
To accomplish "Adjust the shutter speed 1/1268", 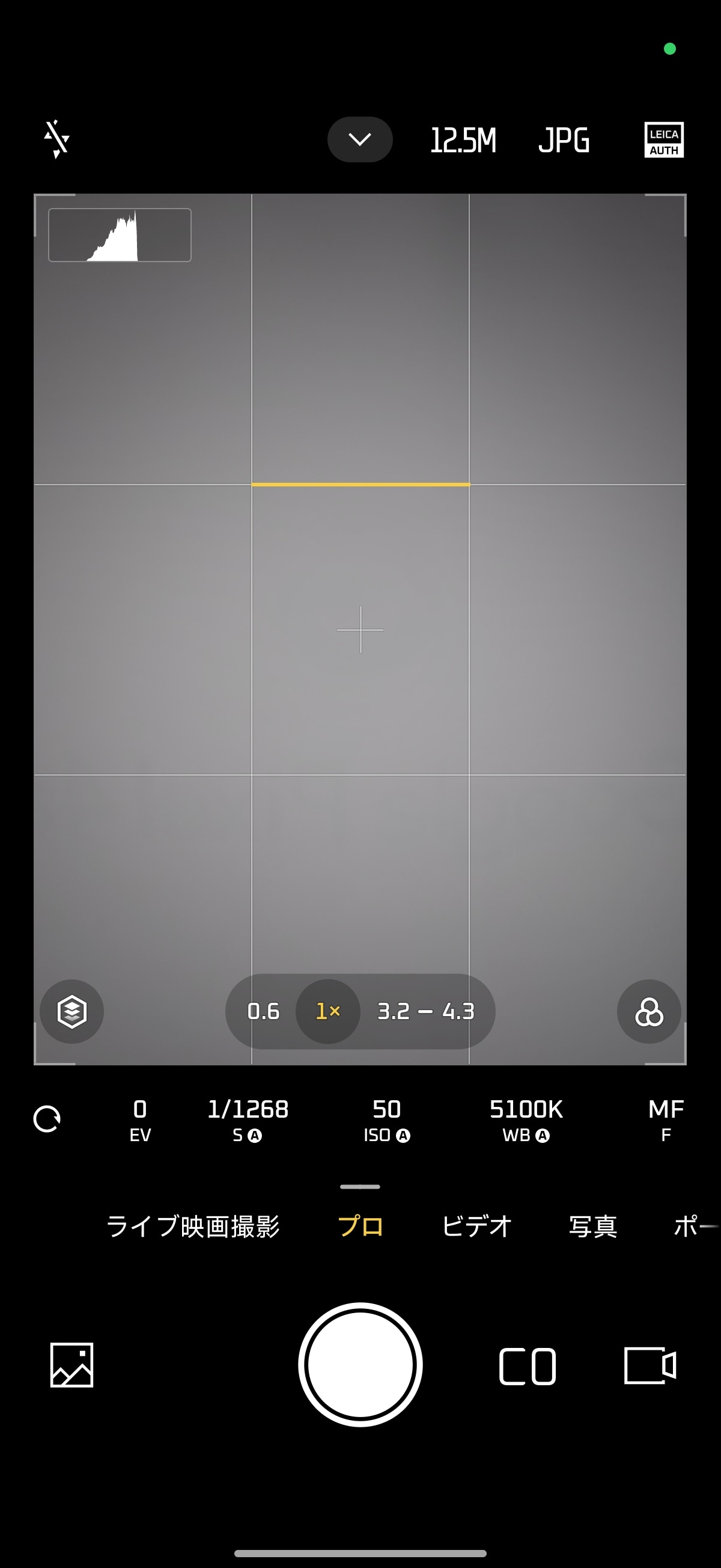I will (x=248, y=1120).
